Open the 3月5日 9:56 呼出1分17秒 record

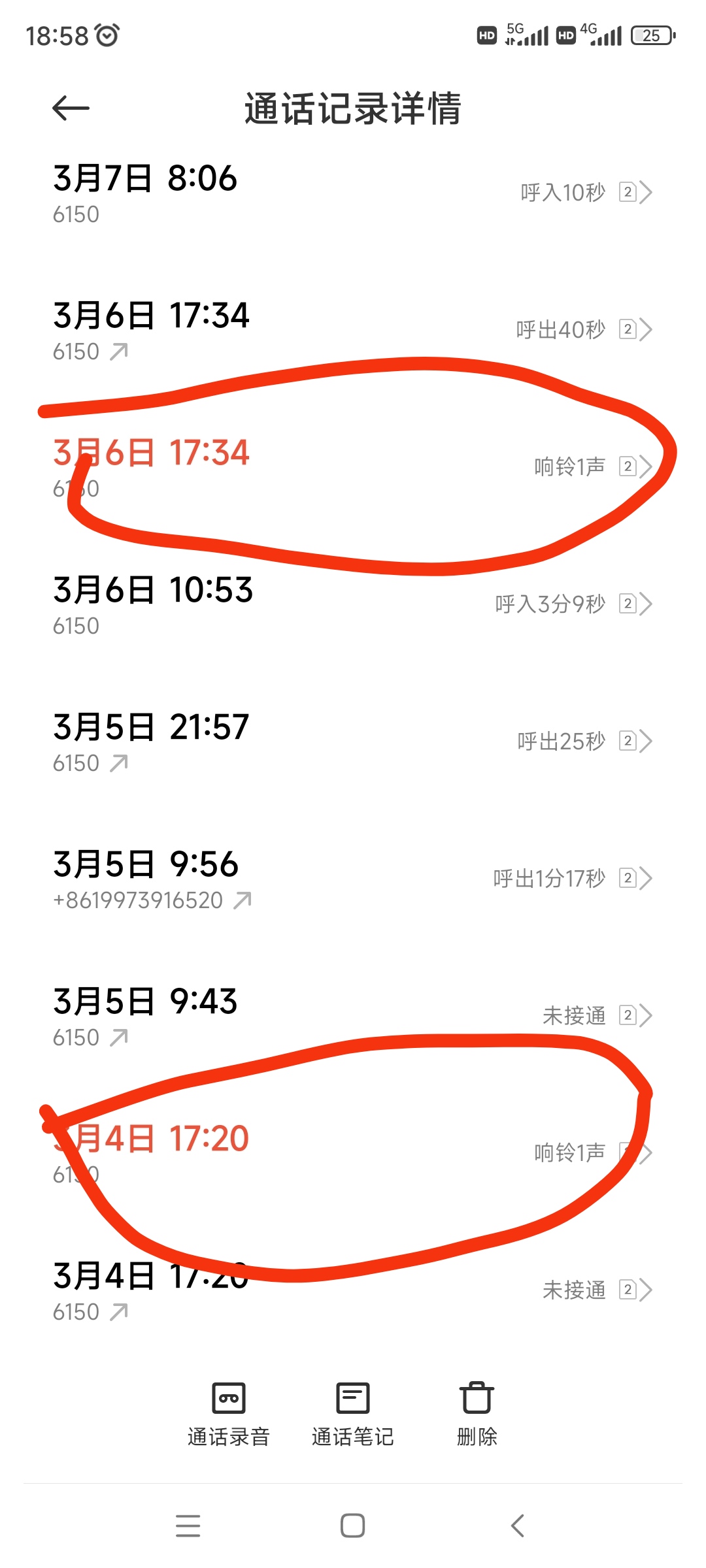[353, 879]
